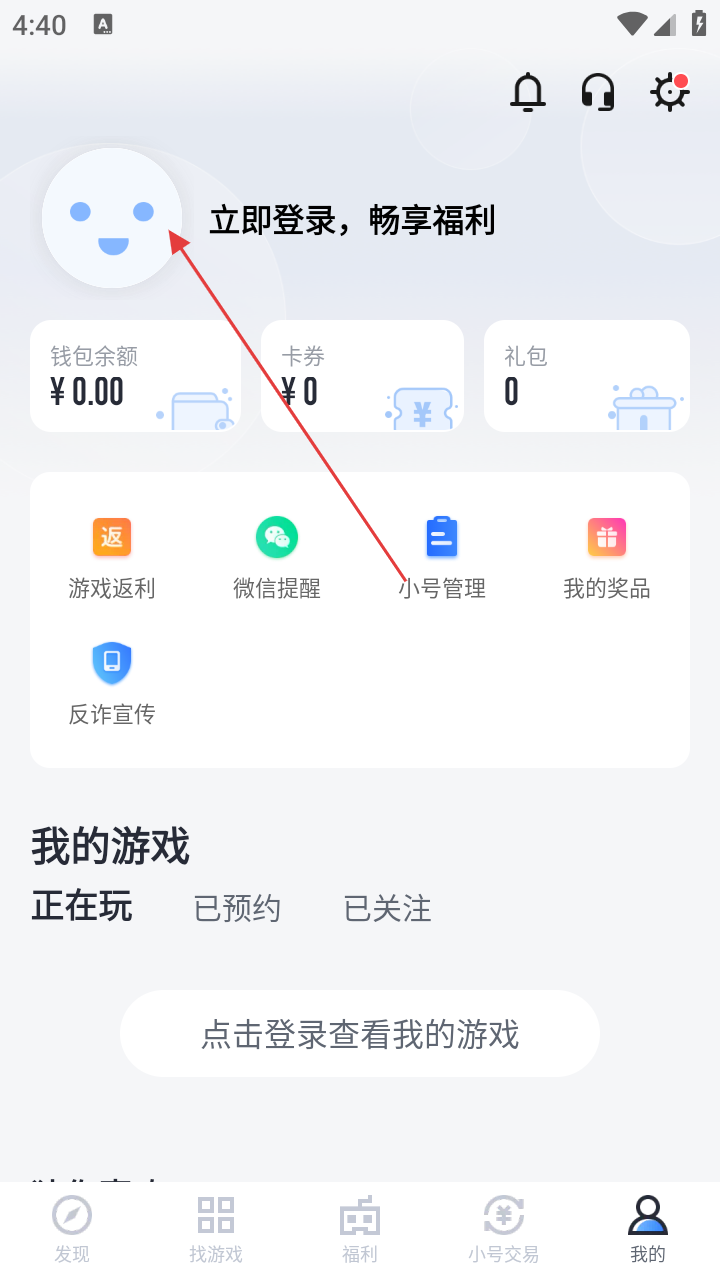This screenshot has height=1280, width=720.
Task: Switch to the 找游戏 tab
Action: point(216,1228)
